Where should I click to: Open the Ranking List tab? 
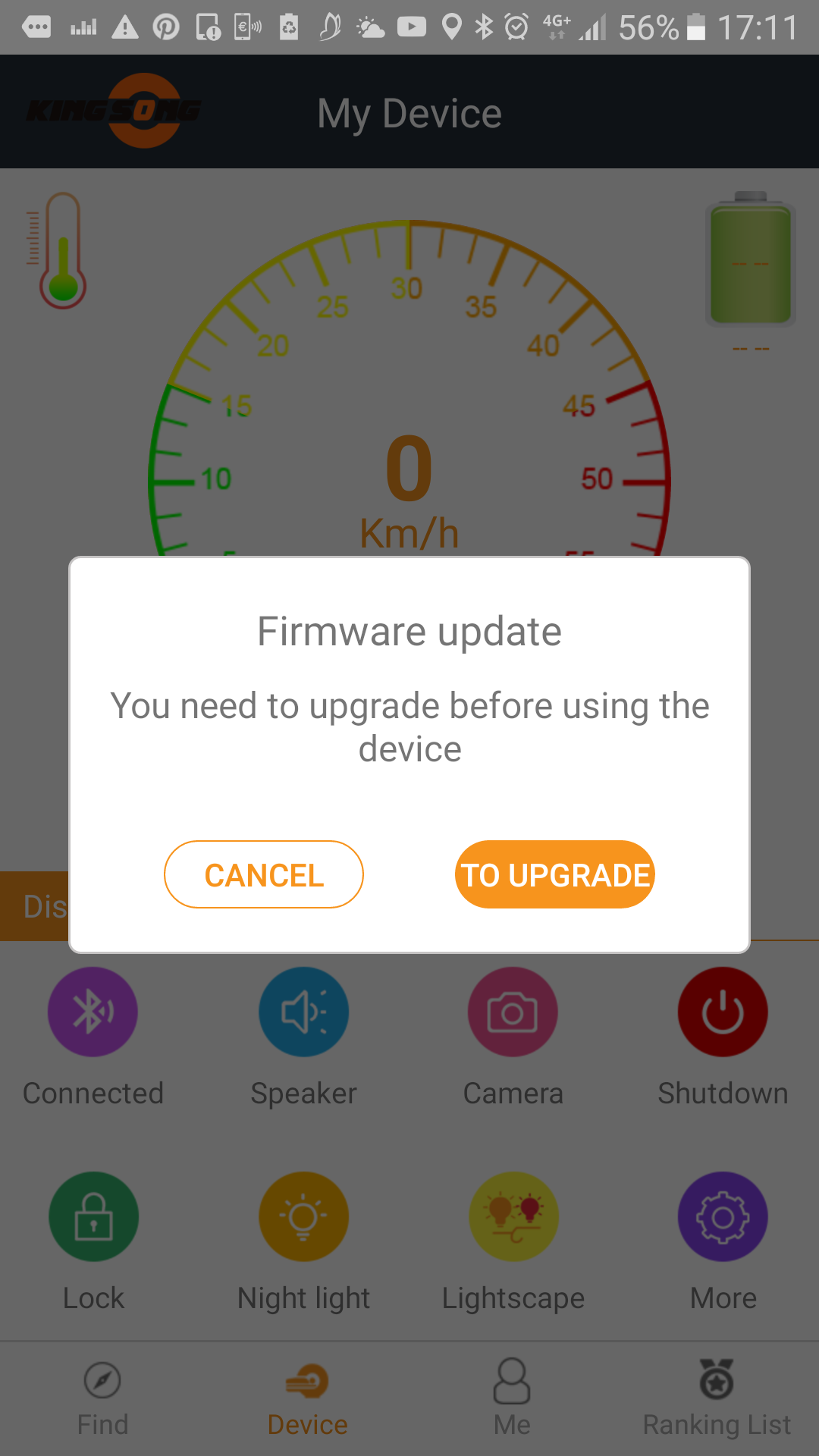(717, 1399)
